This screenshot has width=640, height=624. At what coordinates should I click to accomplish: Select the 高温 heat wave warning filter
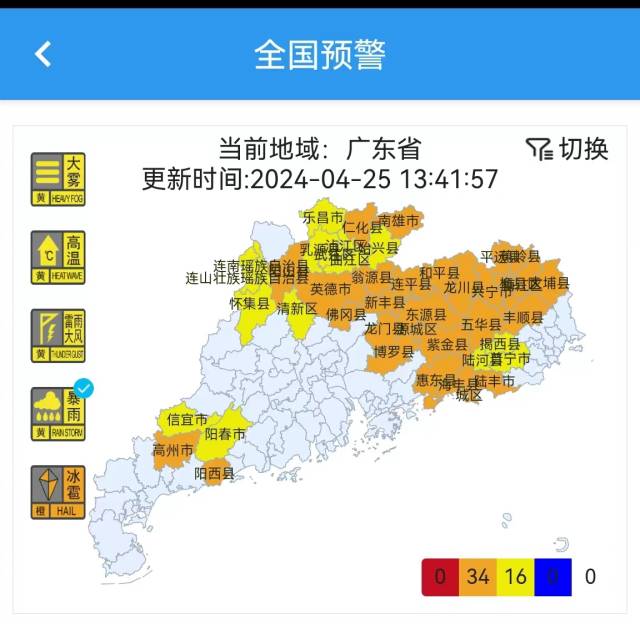coord(58,257)
